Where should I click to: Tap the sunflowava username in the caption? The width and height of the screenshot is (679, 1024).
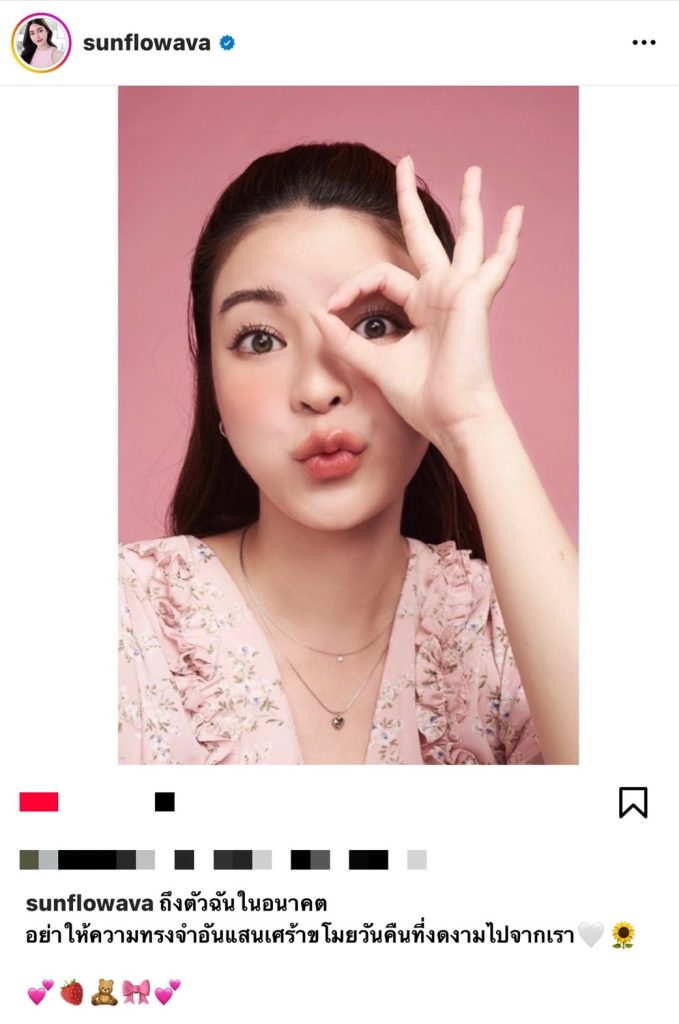[x=89, y=903]
